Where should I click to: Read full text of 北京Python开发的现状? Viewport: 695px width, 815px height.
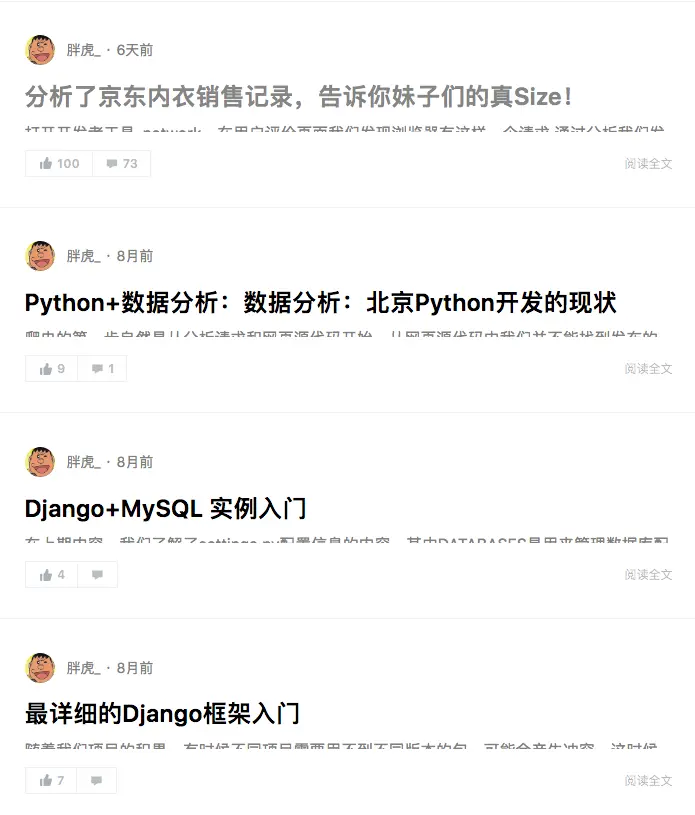pyautogui.click(x=648, y=369)
